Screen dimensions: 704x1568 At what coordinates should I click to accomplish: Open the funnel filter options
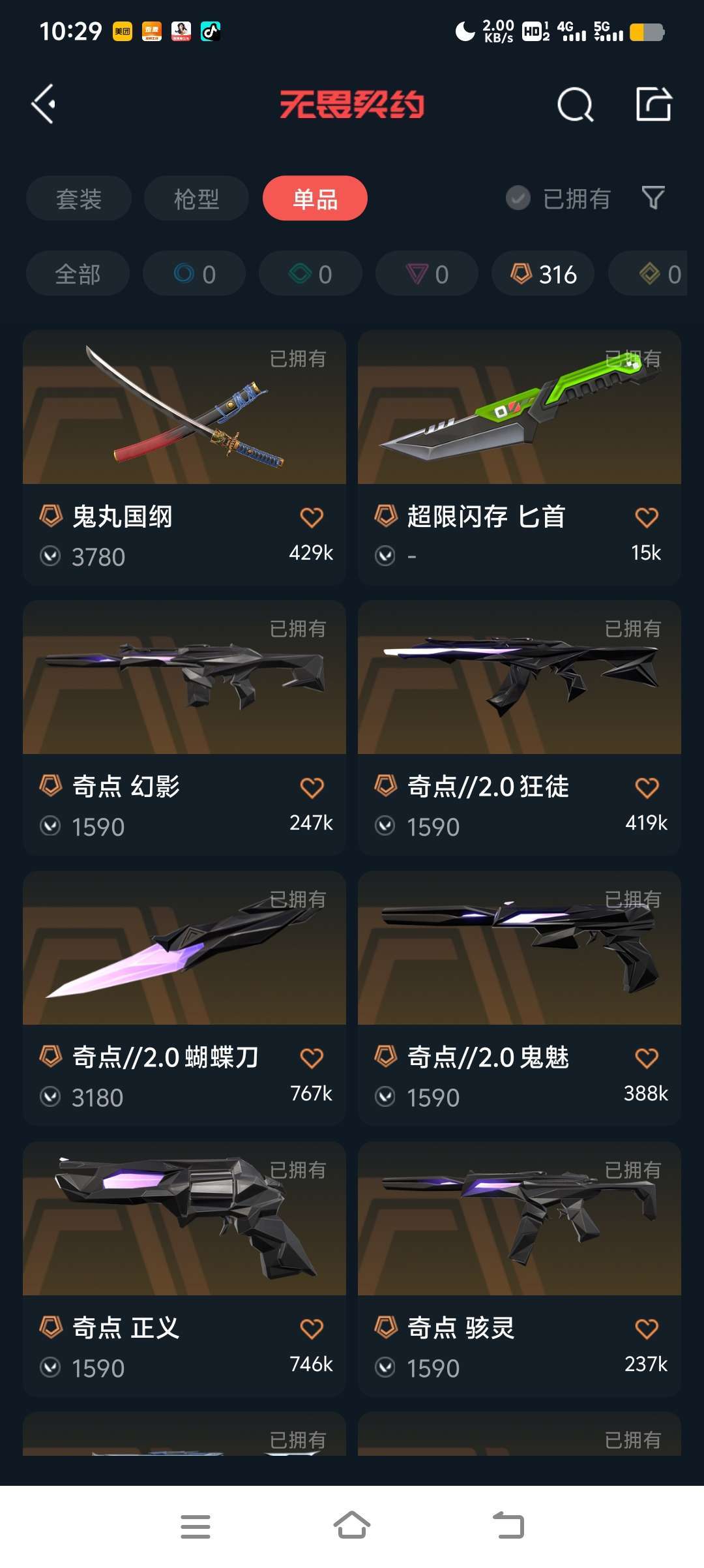coord(653,198)
